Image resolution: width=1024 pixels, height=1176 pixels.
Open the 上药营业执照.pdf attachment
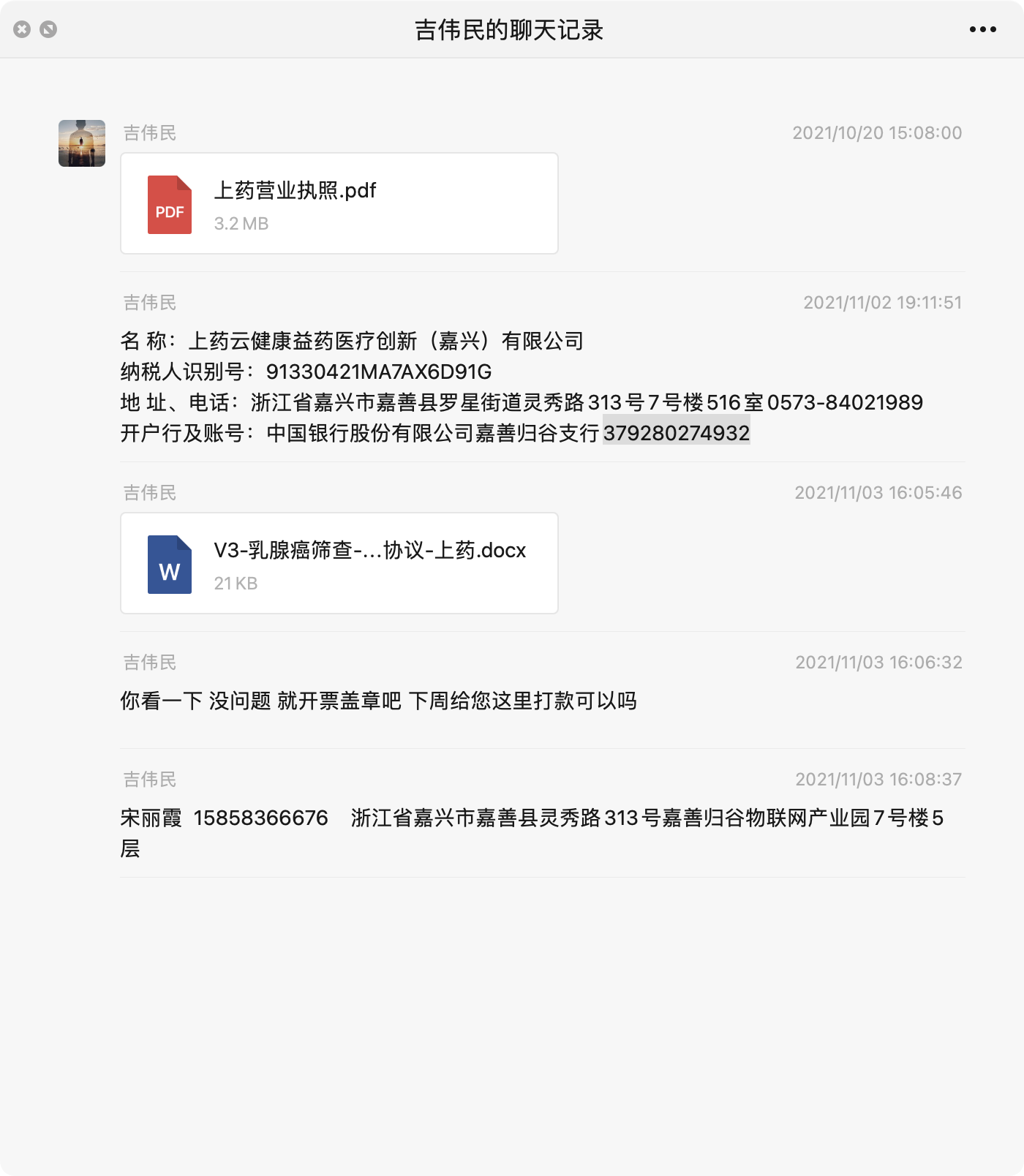tap(339, 203)
